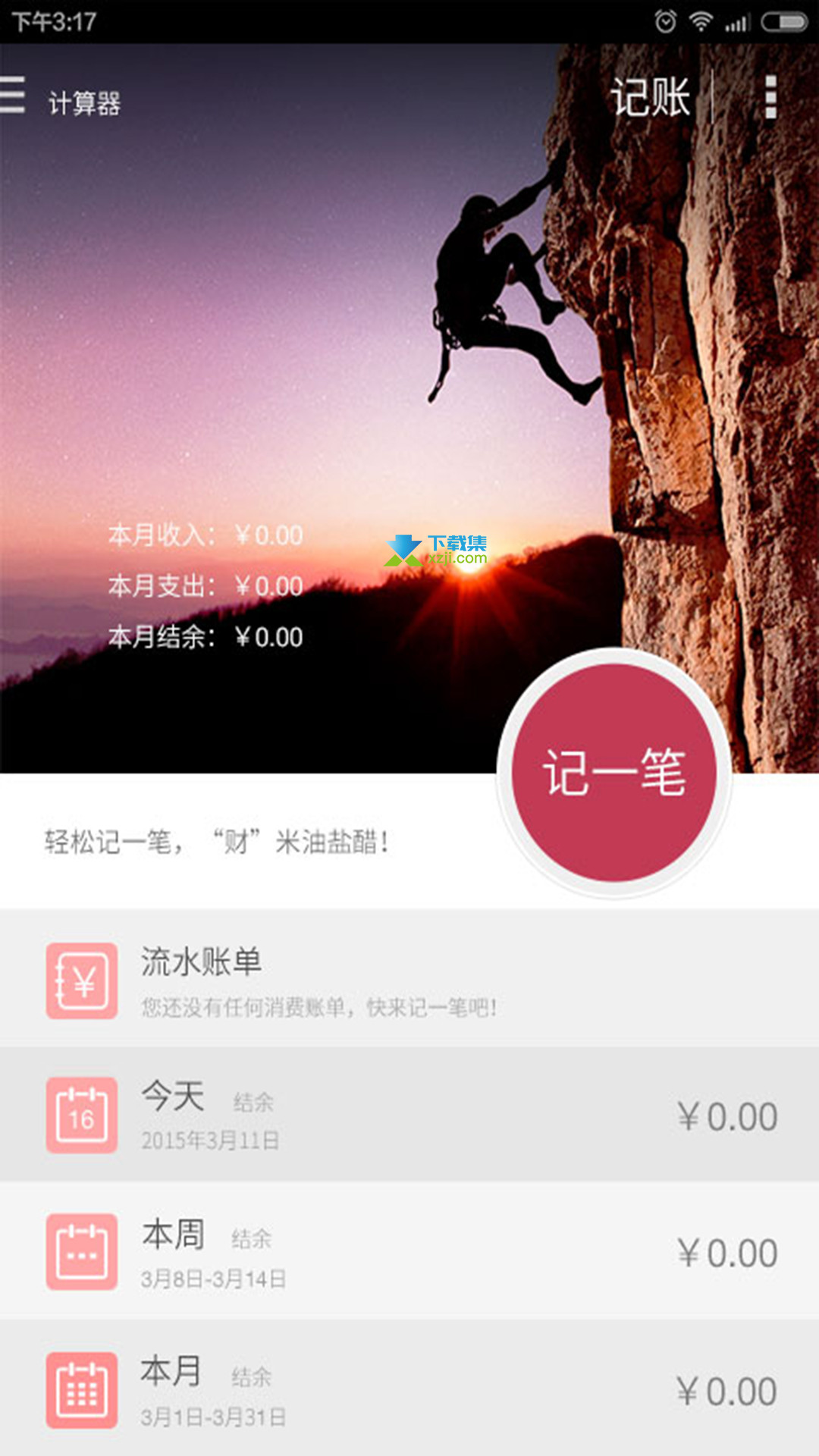This screenshot has width=819, height=1456.
Task: Open the 本月 balance row
Action: pyautogui.click(x=409, y=1389)
